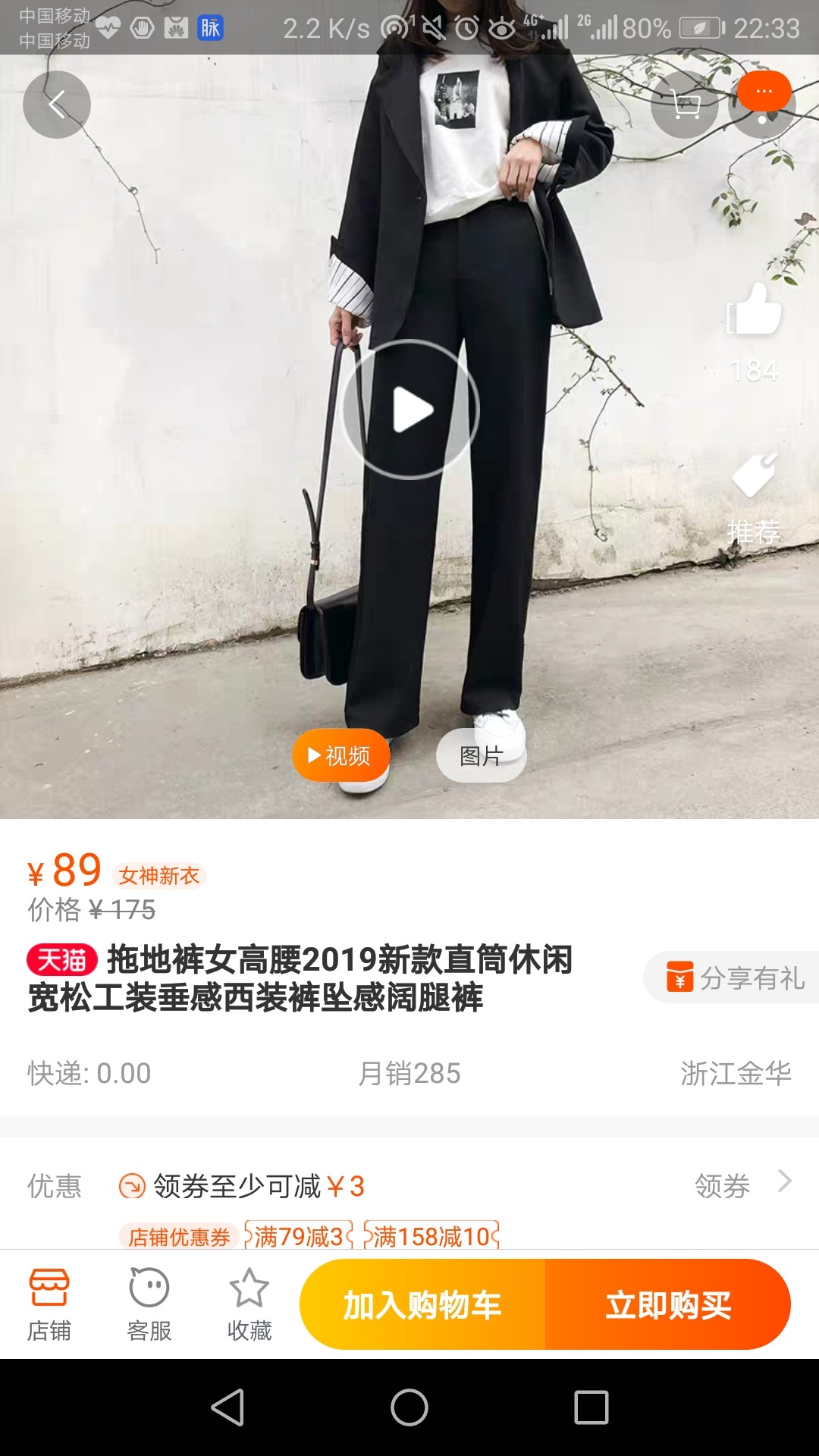Switch to the 图片 tab
819x1456 pixels.
click(x=482, y=755)
